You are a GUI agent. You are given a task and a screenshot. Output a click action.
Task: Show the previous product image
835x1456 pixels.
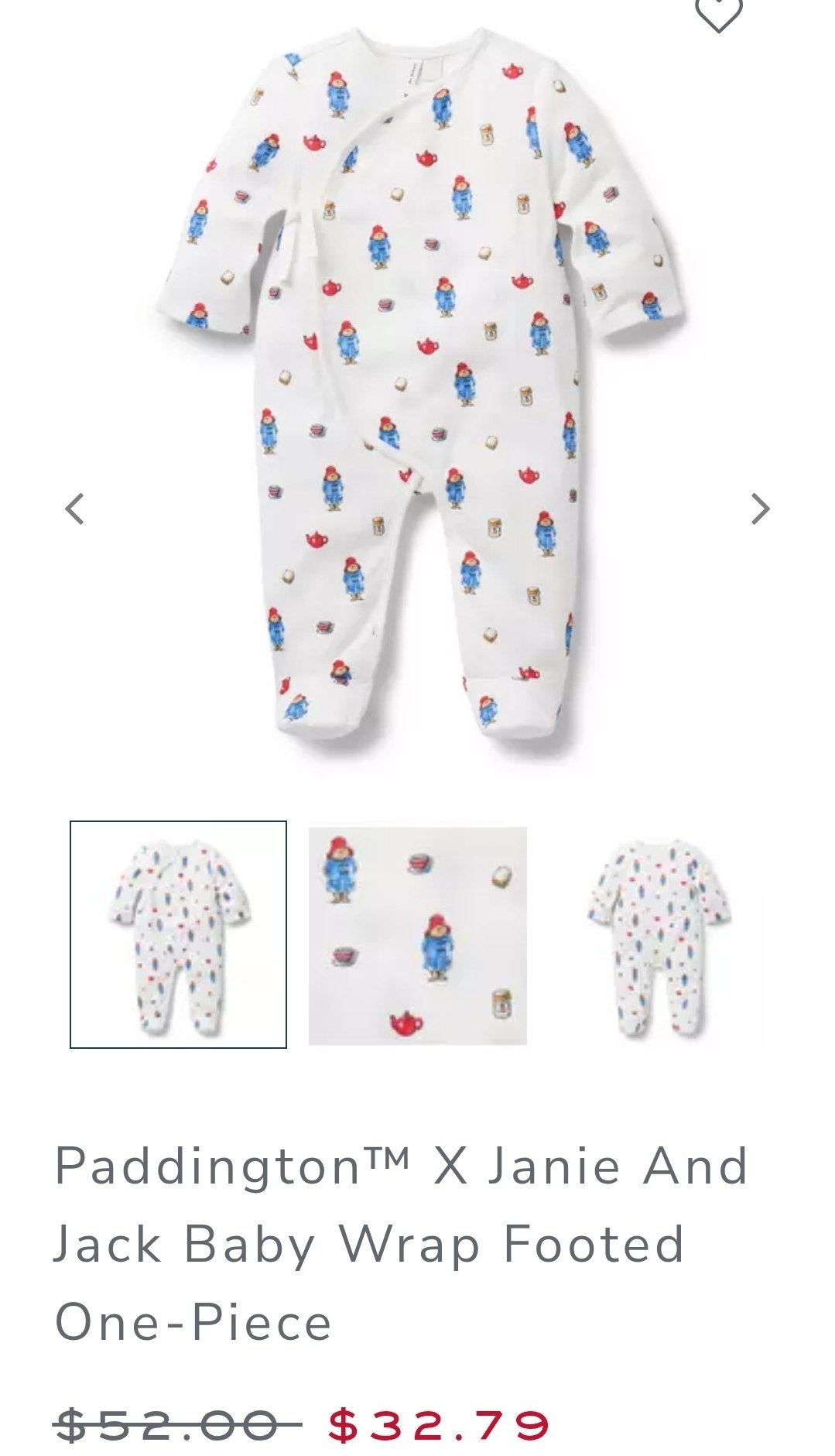click(x=74, y=509)
